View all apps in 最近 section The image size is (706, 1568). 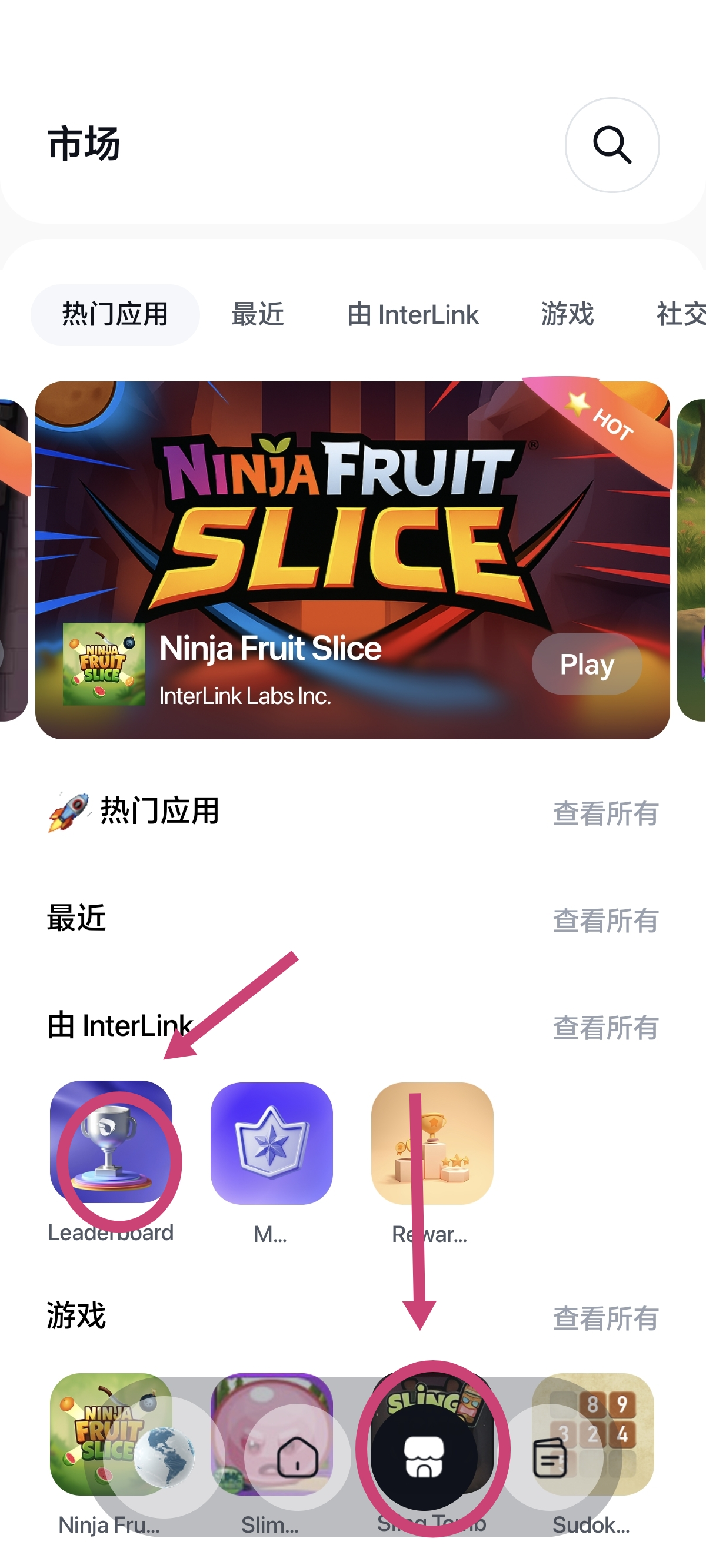605,920
